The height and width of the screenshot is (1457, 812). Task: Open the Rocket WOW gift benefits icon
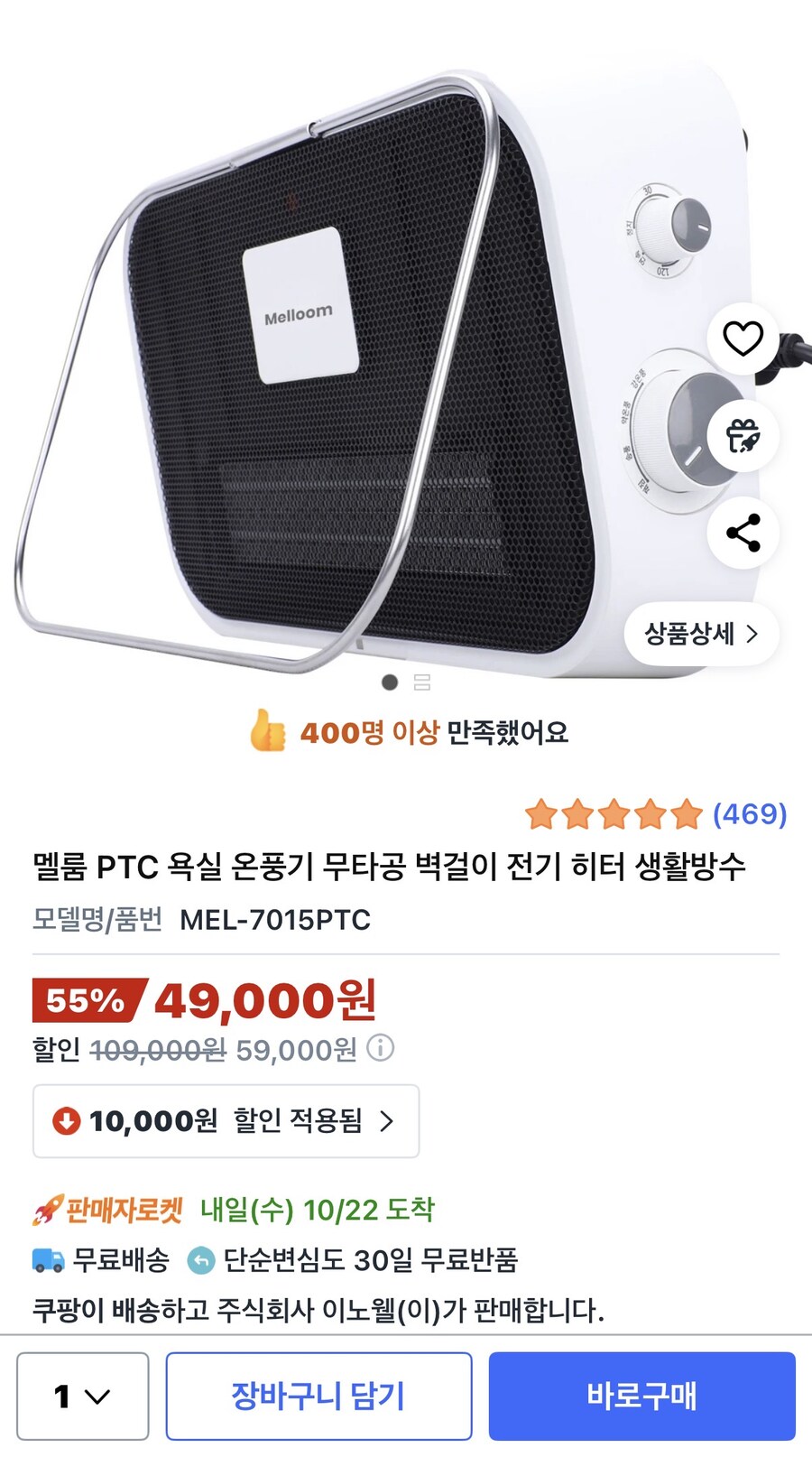[x=743, y=436]
